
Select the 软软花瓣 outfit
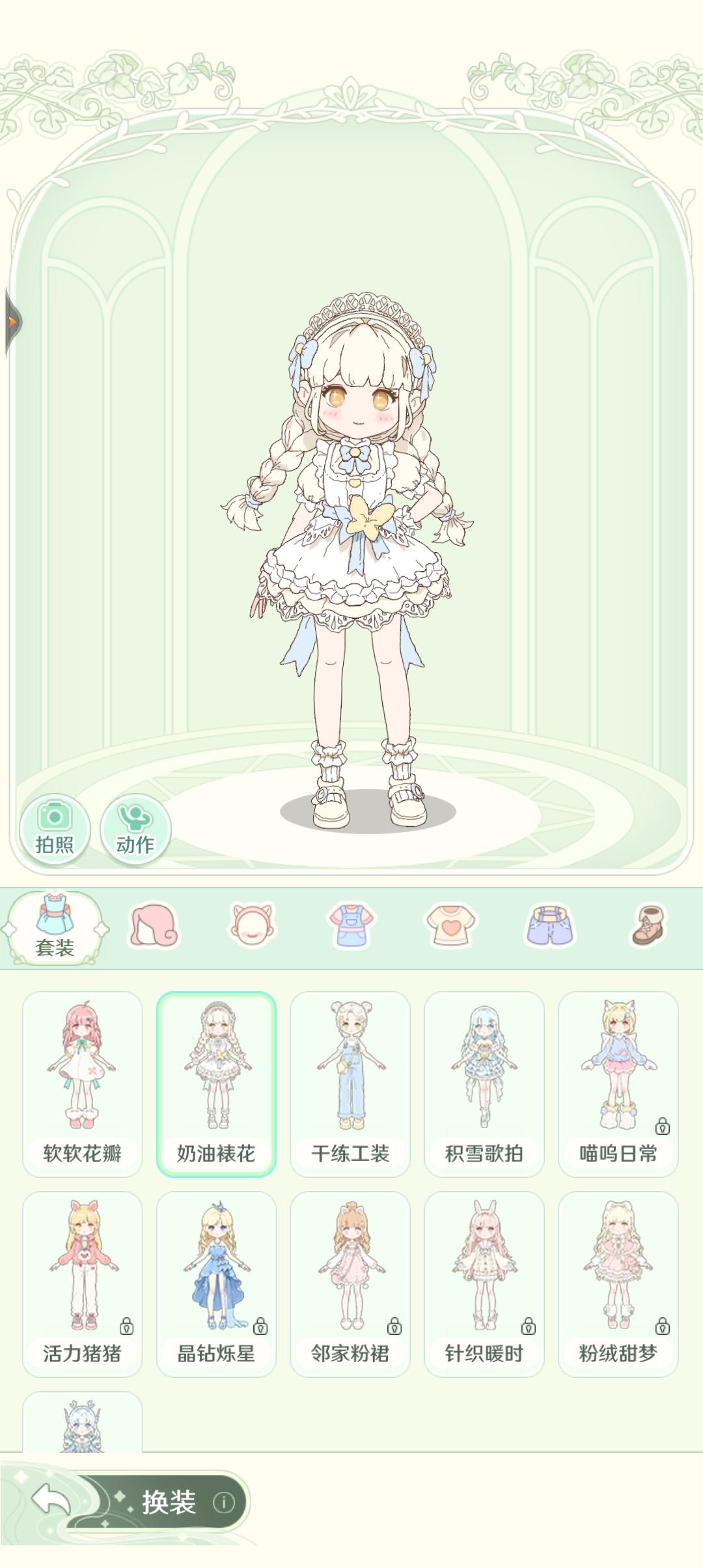tap(83, 1084)
